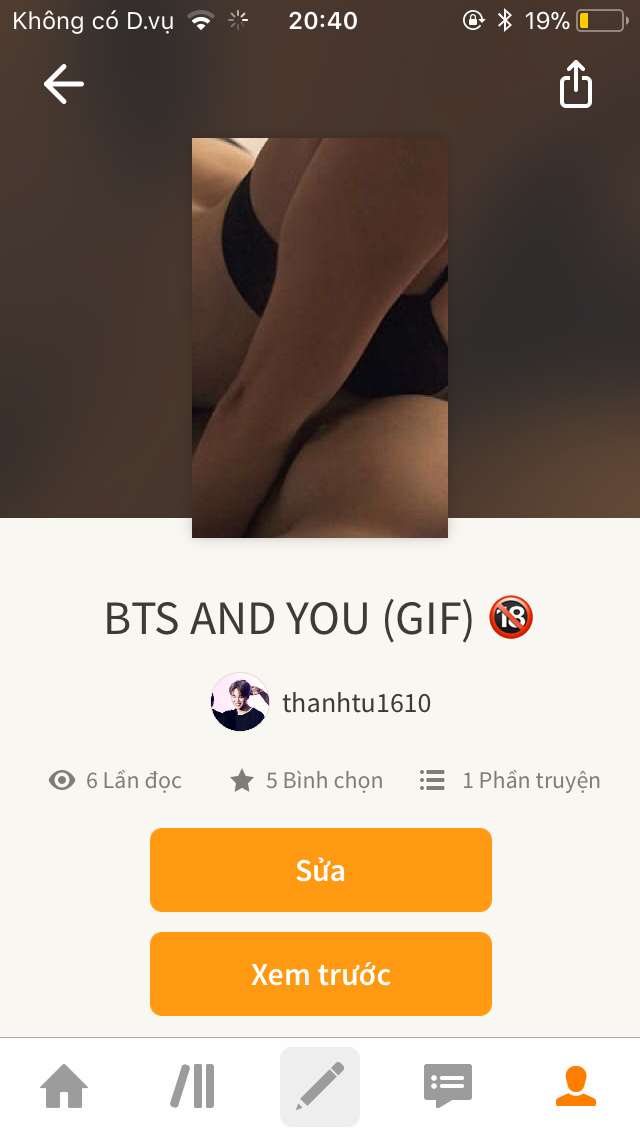Tap the Xem trước button
Viewport: 640px width, 1136px height.
pos(320,974)
